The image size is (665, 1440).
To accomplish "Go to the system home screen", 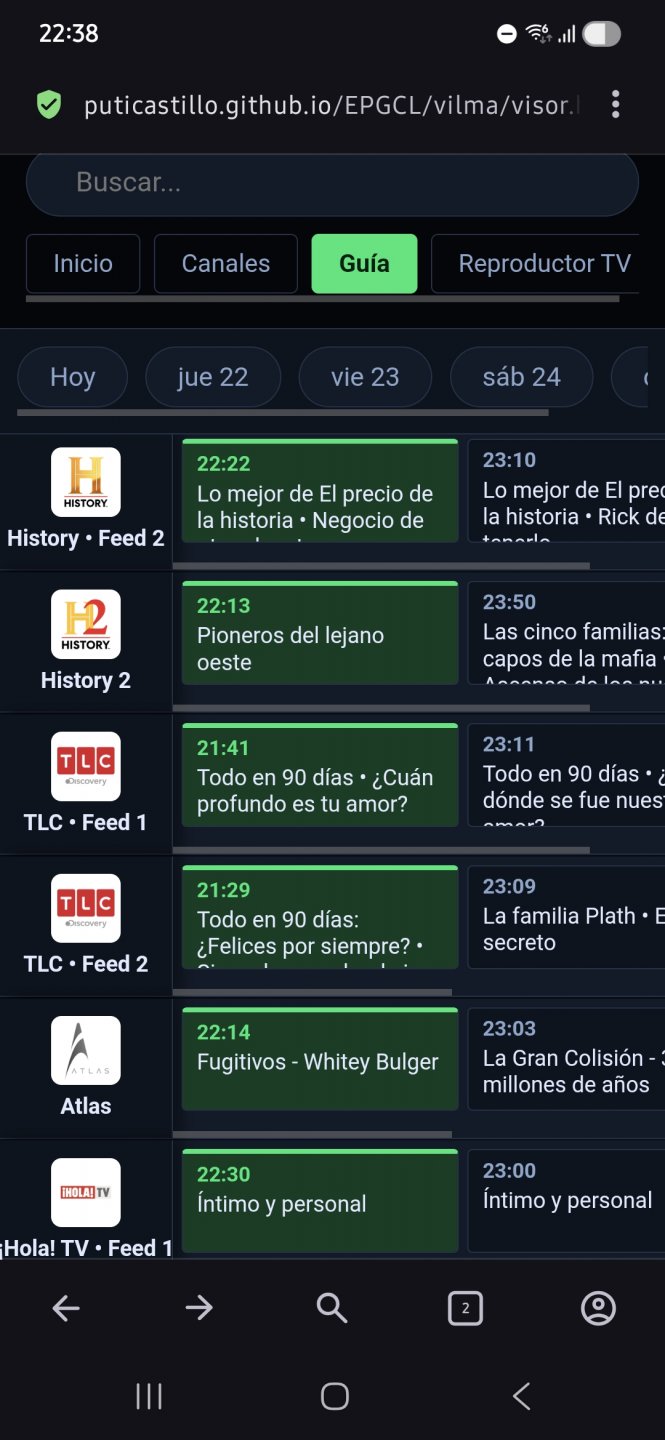I will pos(334,1397).
